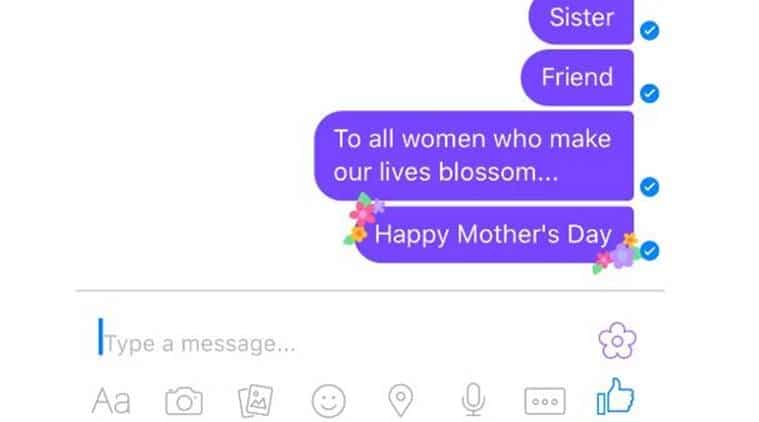
Task: Tap the purple flower icon
Action: point(618,342)
